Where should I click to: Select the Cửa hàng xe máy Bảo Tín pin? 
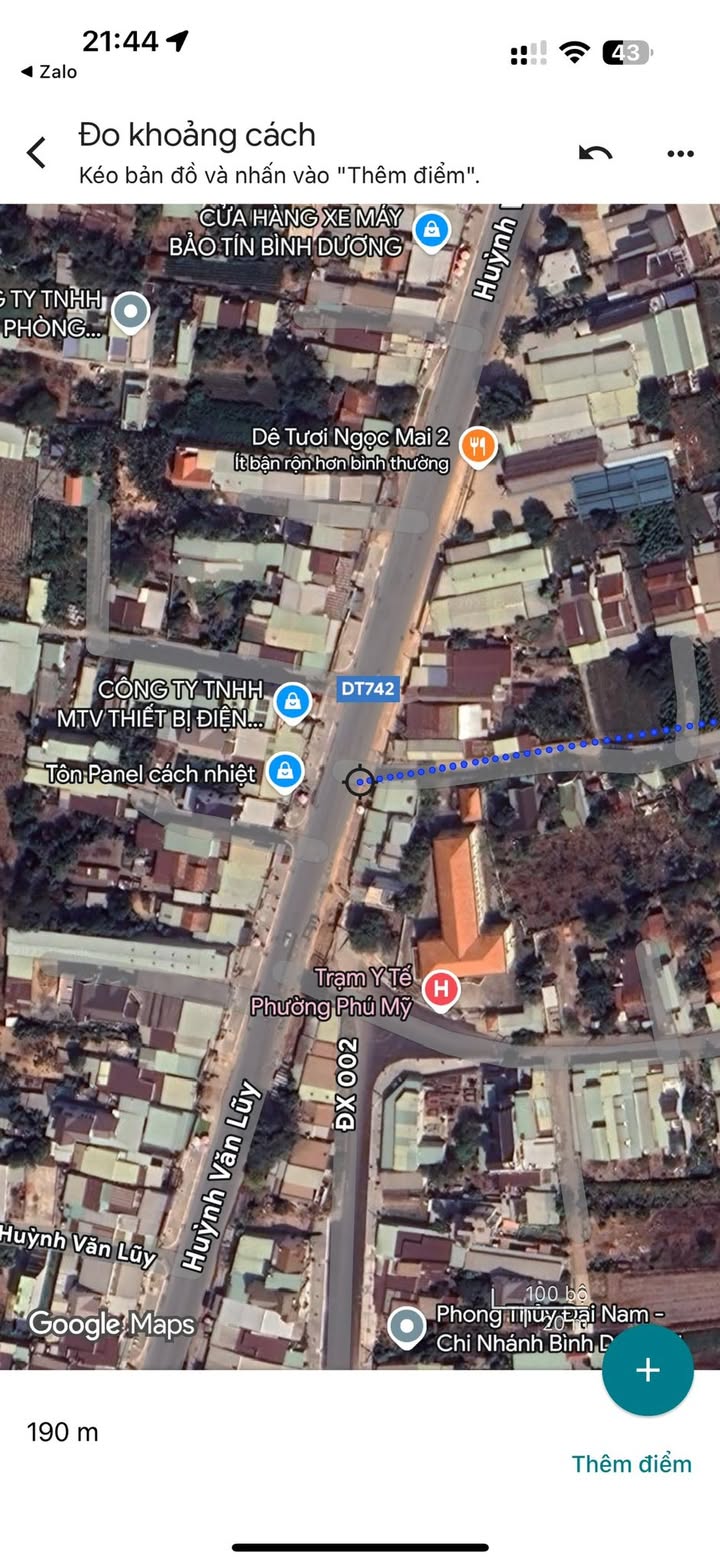coord(431,229)
